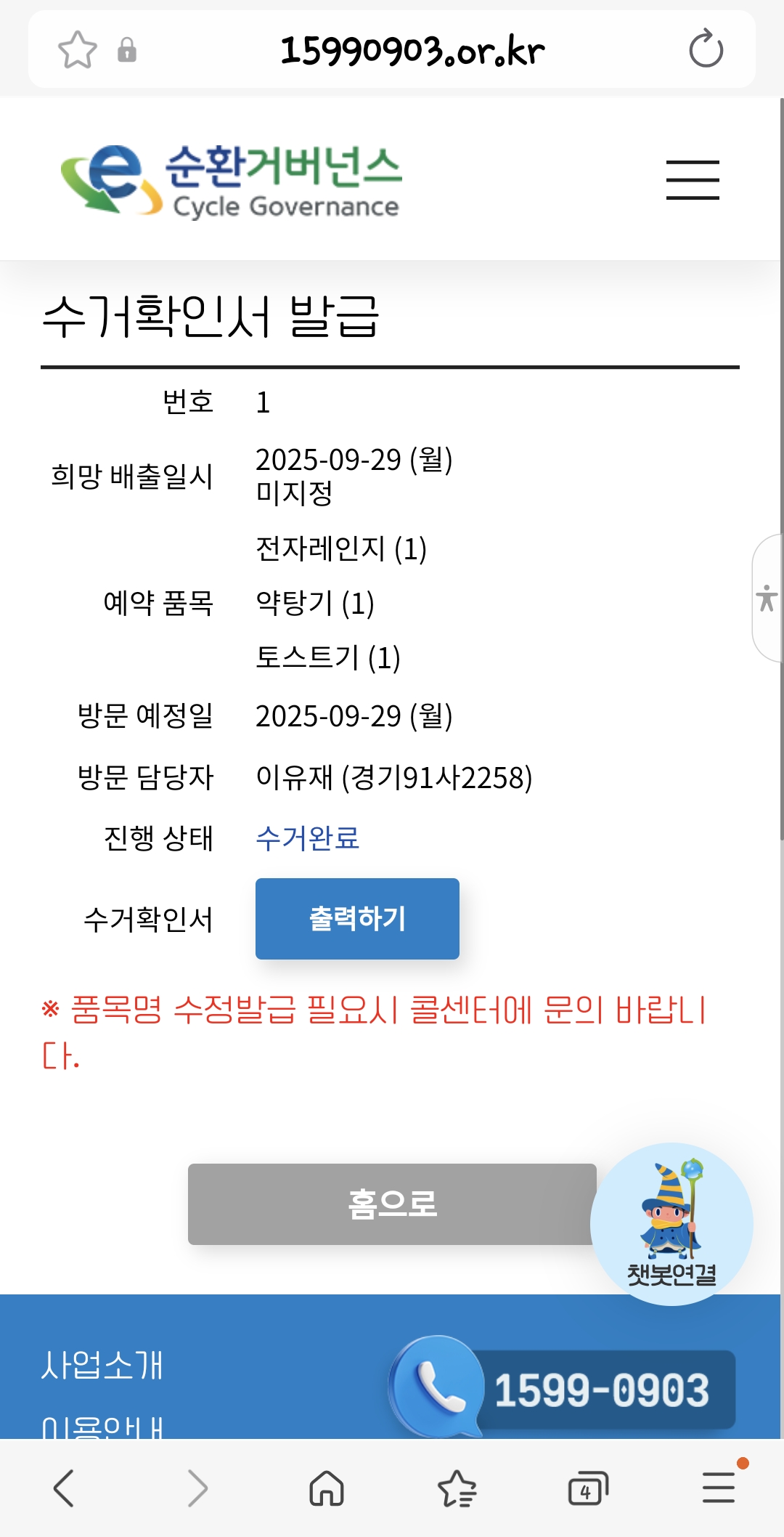Bookmark this page with the star icon
Screen dimensions: 784x1537
point(77,50)
